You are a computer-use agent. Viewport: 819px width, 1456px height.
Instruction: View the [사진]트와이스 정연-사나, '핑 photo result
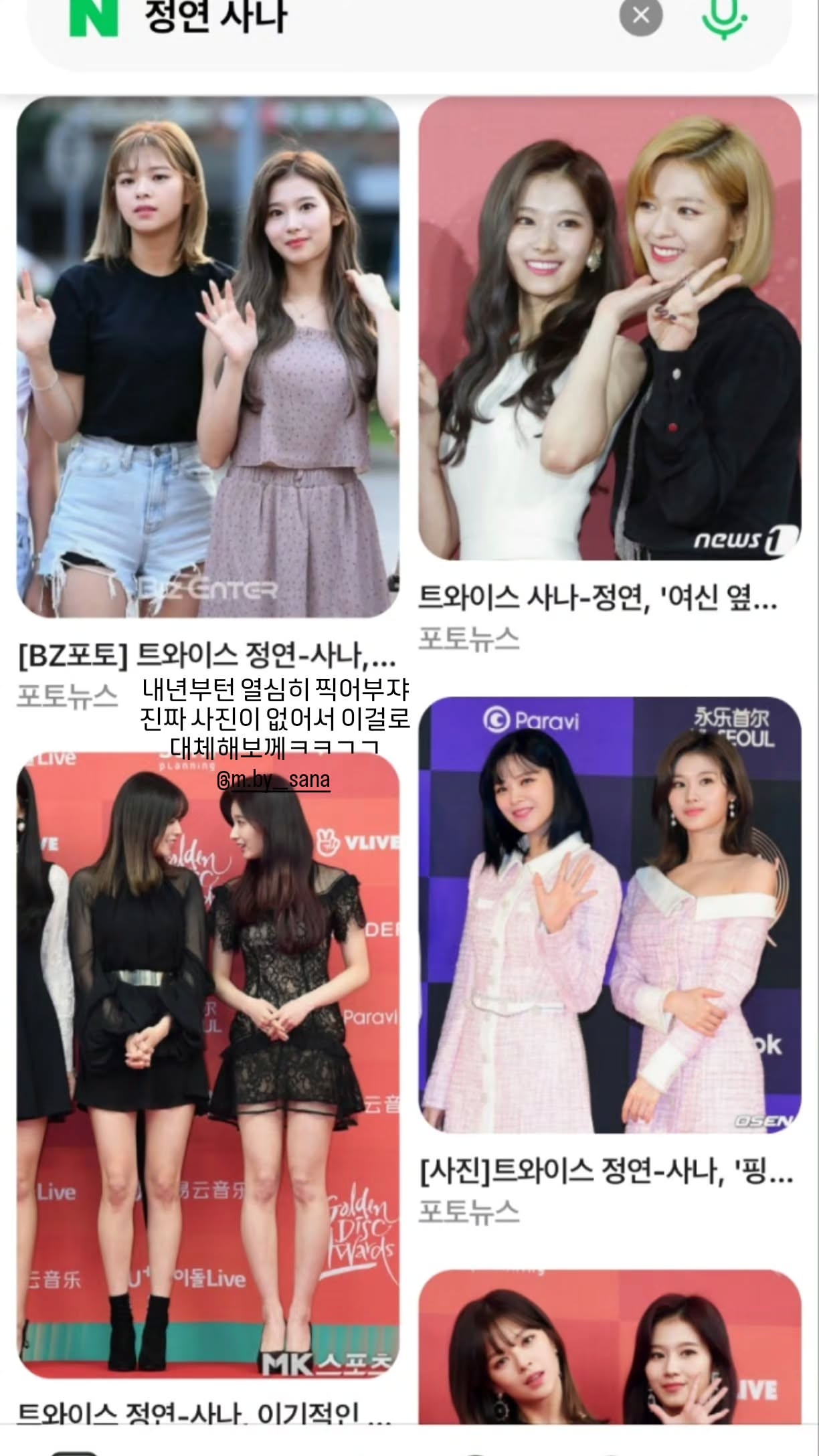coord(610,915)
